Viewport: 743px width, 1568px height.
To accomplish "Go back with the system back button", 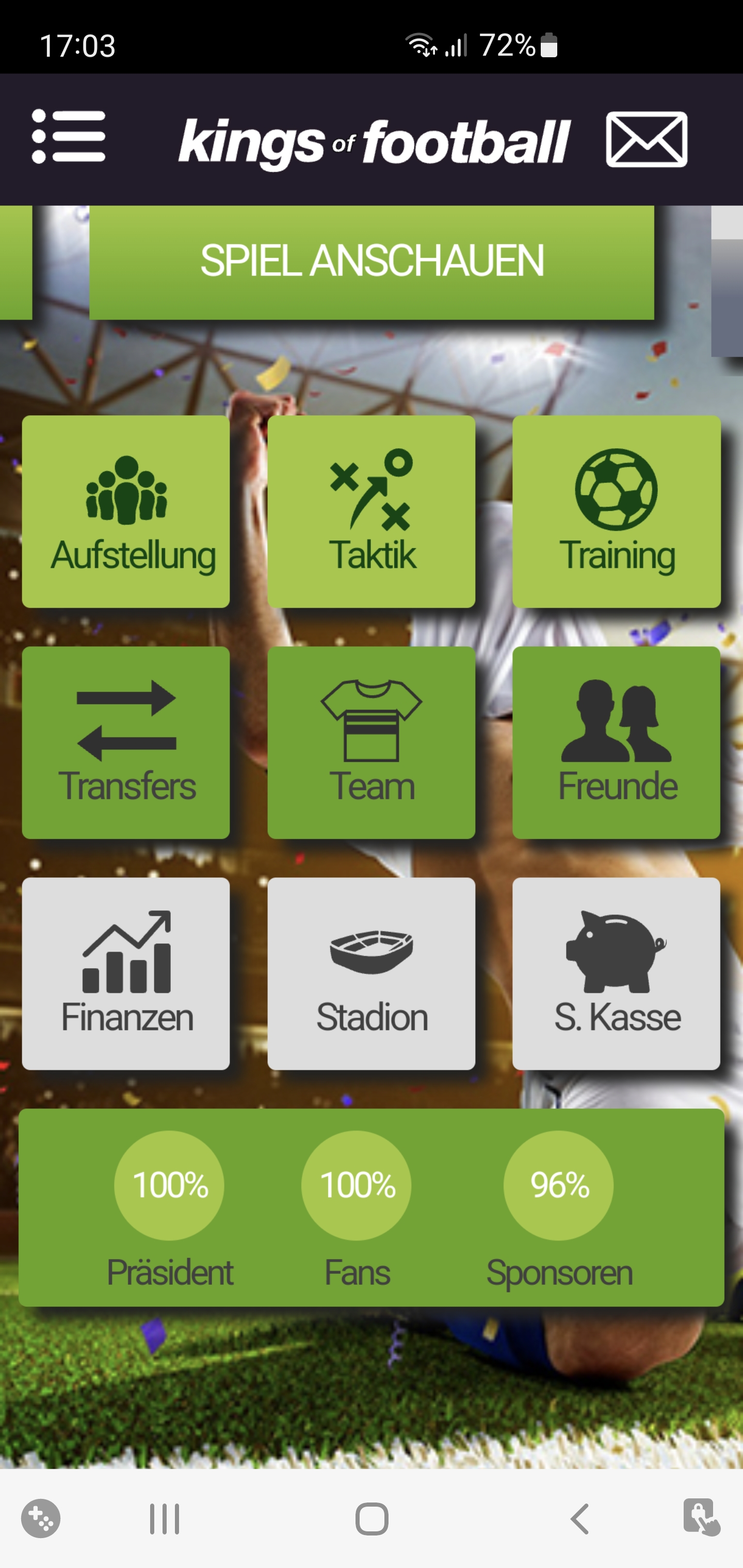I will [x=580, y=1518].
